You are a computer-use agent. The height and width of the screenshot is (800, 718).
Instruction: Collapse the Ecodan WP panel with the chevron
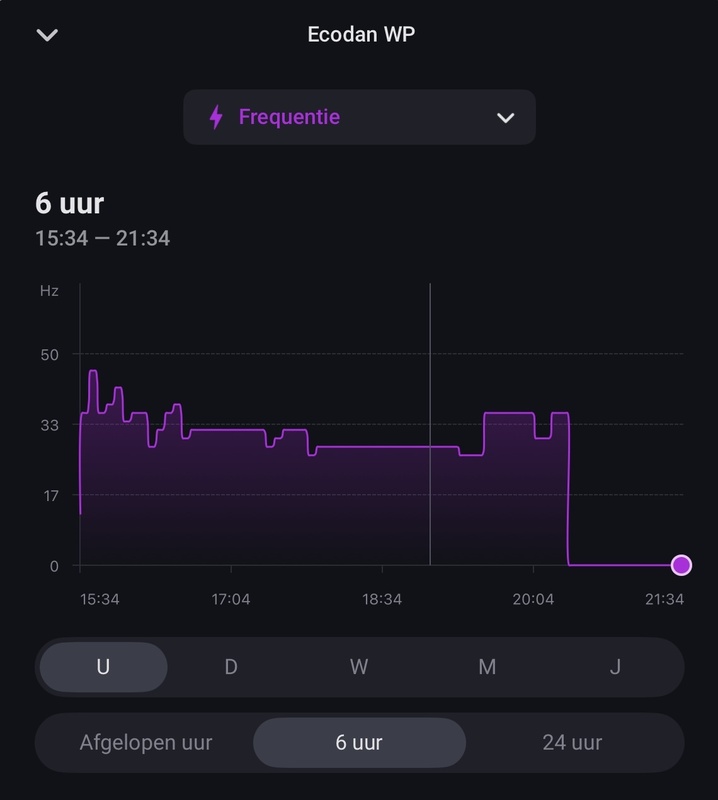tap(47, 35)
